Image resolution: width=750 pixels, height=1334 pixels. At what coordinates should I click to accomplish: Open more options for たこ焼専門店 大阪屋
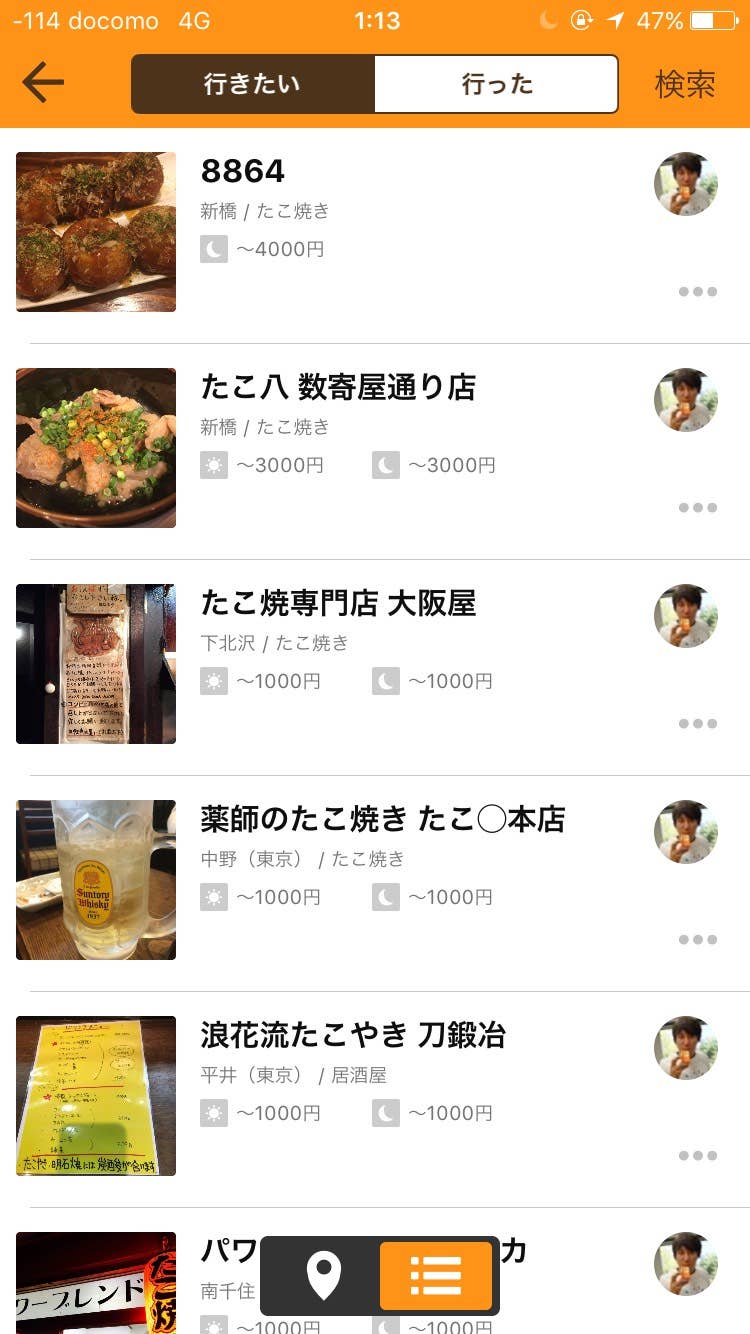(x=698, y=724)
